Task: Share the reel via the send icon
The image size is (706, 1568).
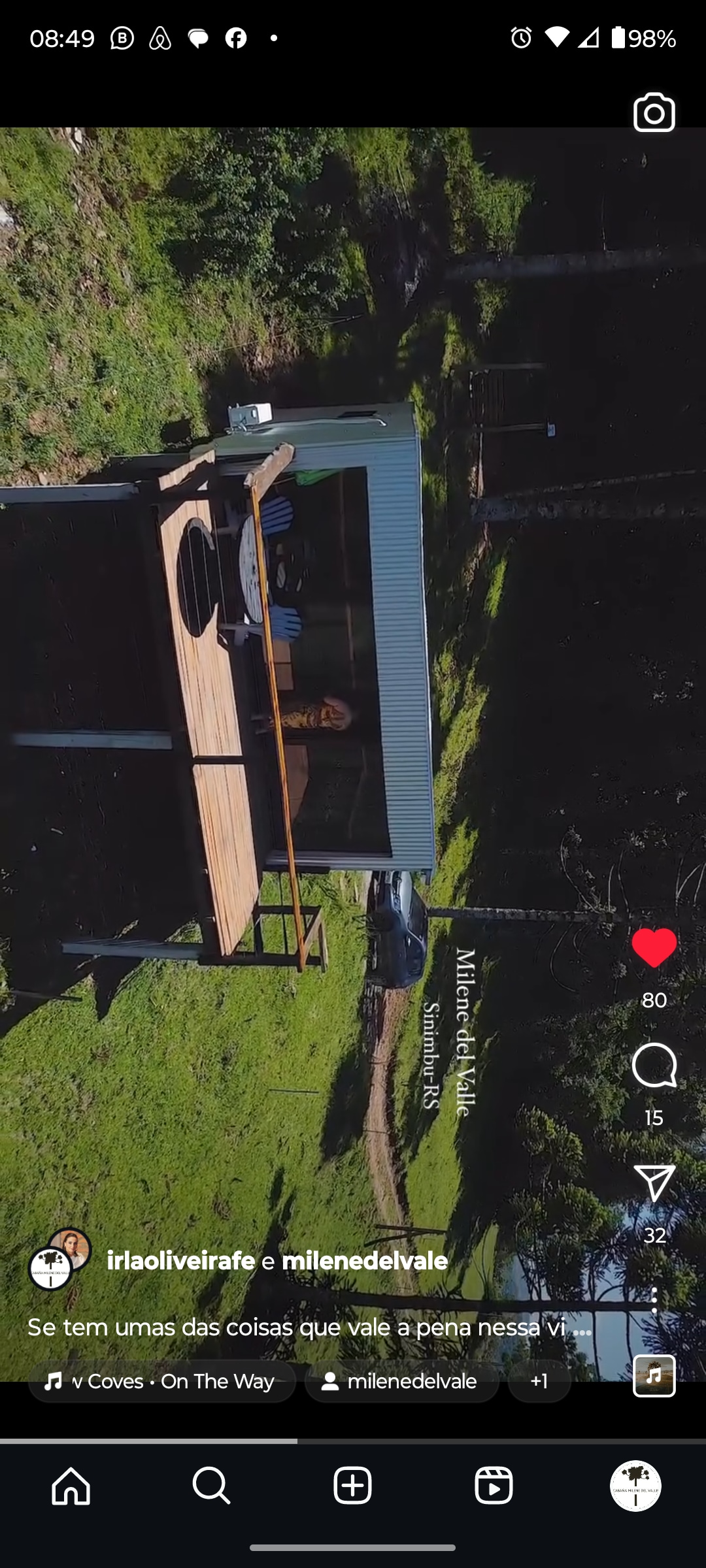Action: coord(654,1183)
